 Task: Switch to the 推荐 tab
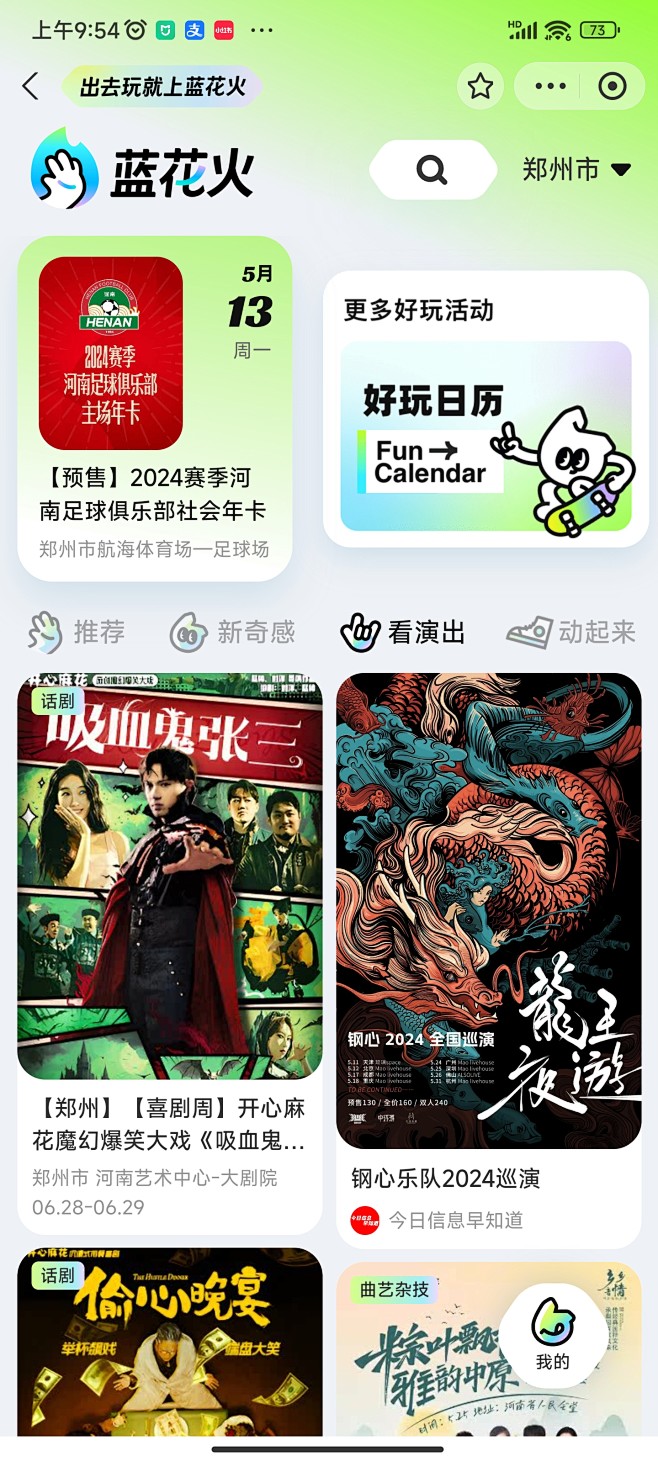(78, 632)
